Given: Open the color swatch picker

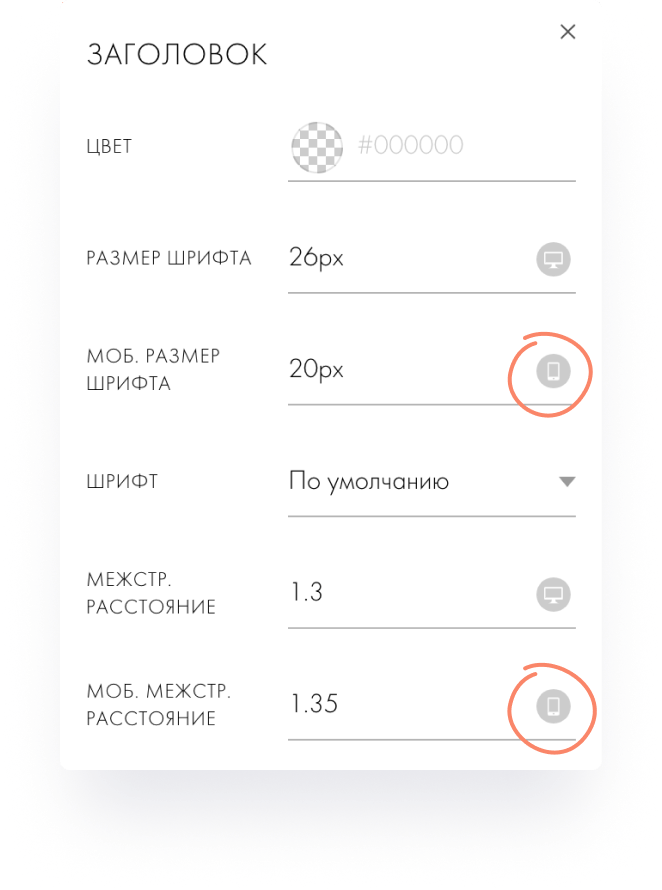Looking at the screenshot, I should [x=316, y=147].
